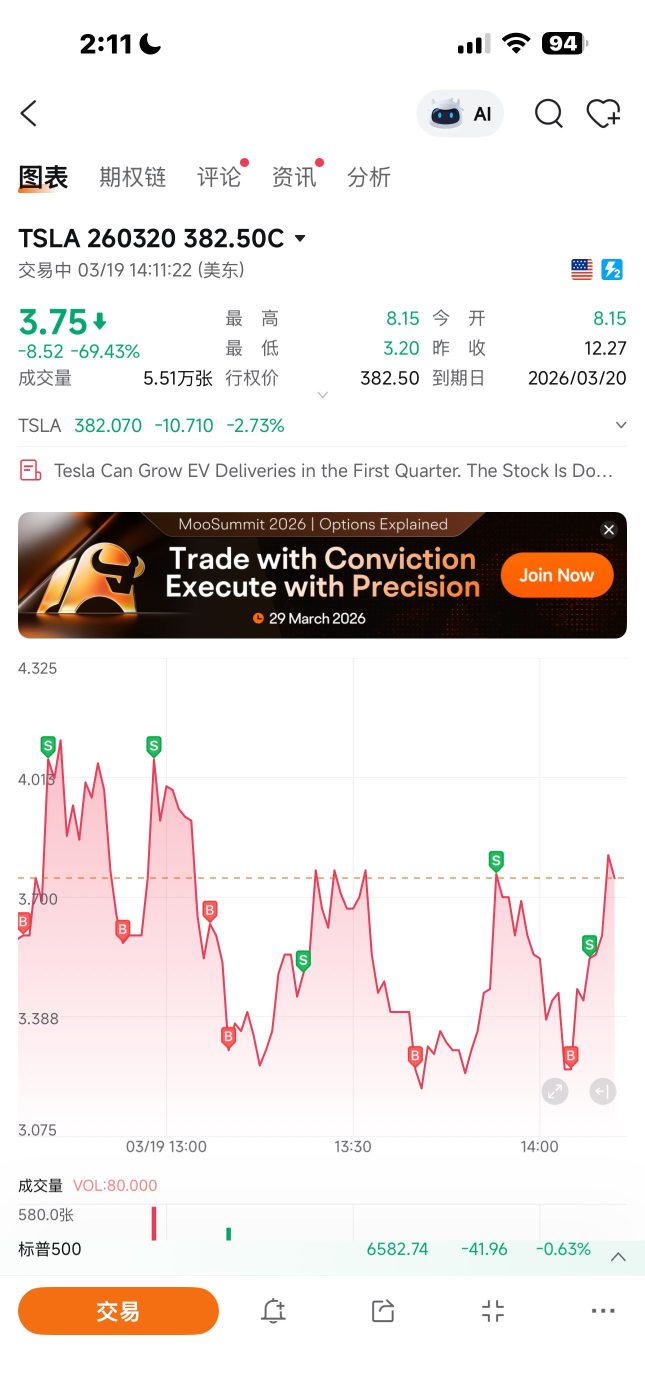Open search with the magnifier icon
645x1398 pixels.
pyautogui.click(x=548, y=114)
